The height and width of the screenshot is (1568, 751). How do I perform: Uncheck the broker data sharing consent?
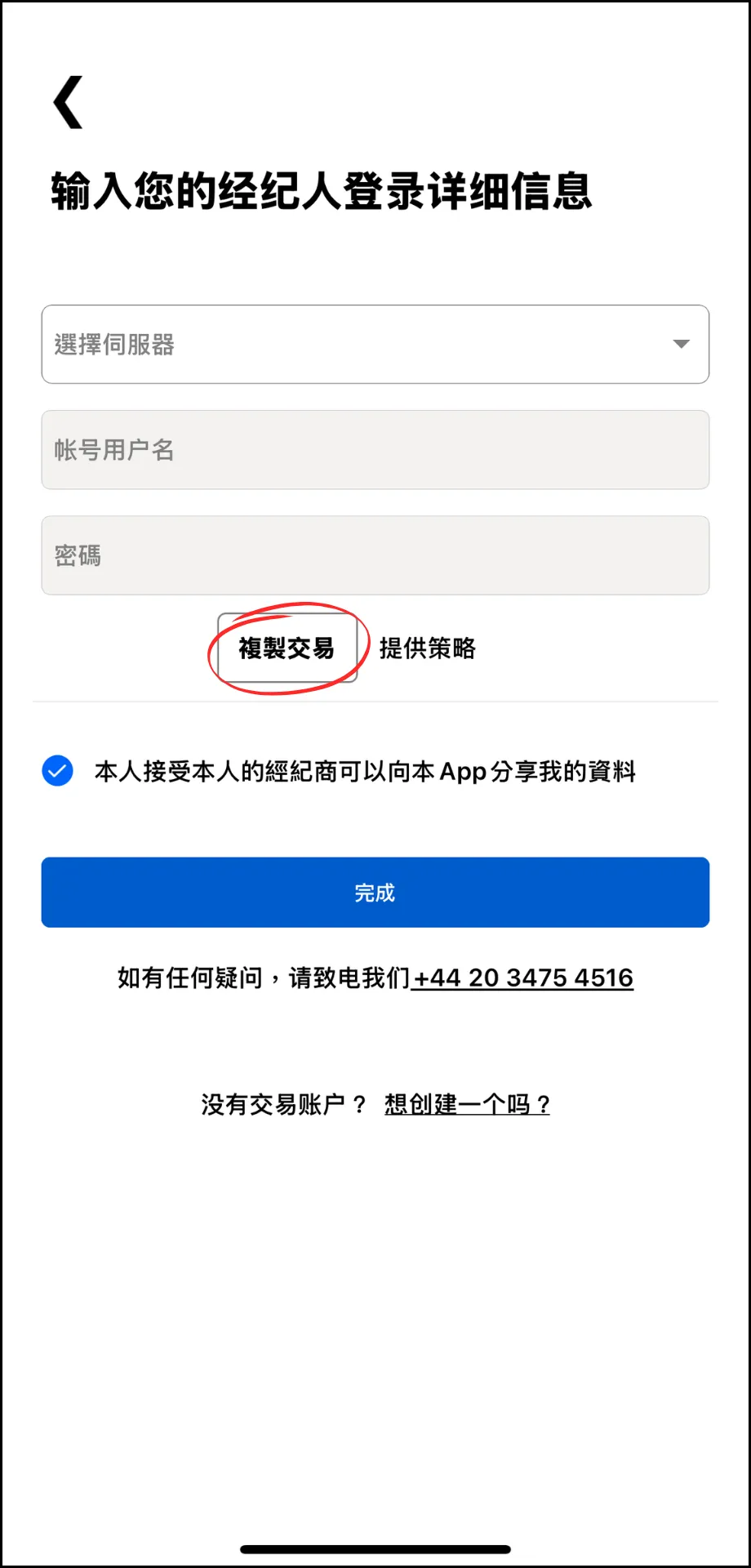coord(58,770)
